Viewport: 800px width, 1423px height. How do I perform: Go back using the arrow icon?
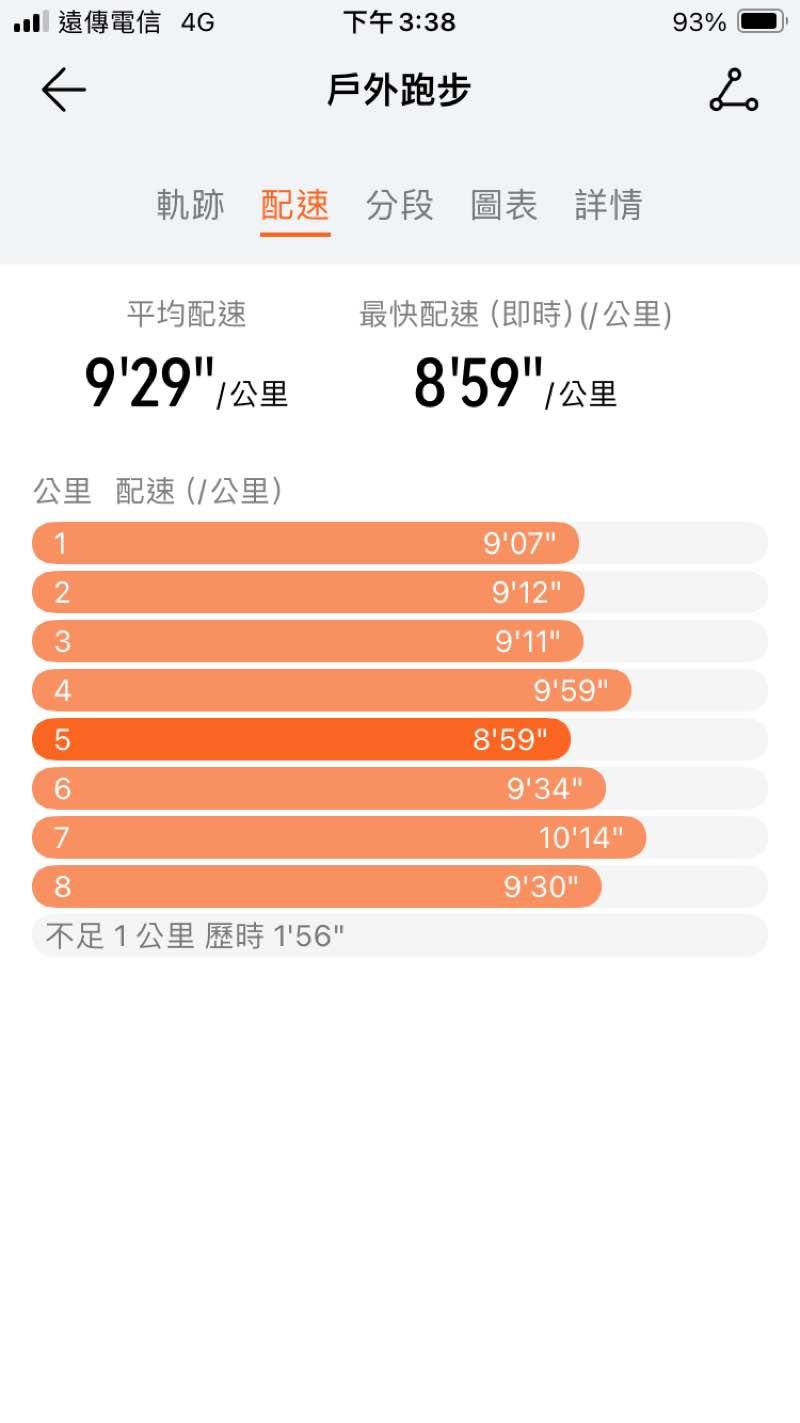(x=64, y=90)
